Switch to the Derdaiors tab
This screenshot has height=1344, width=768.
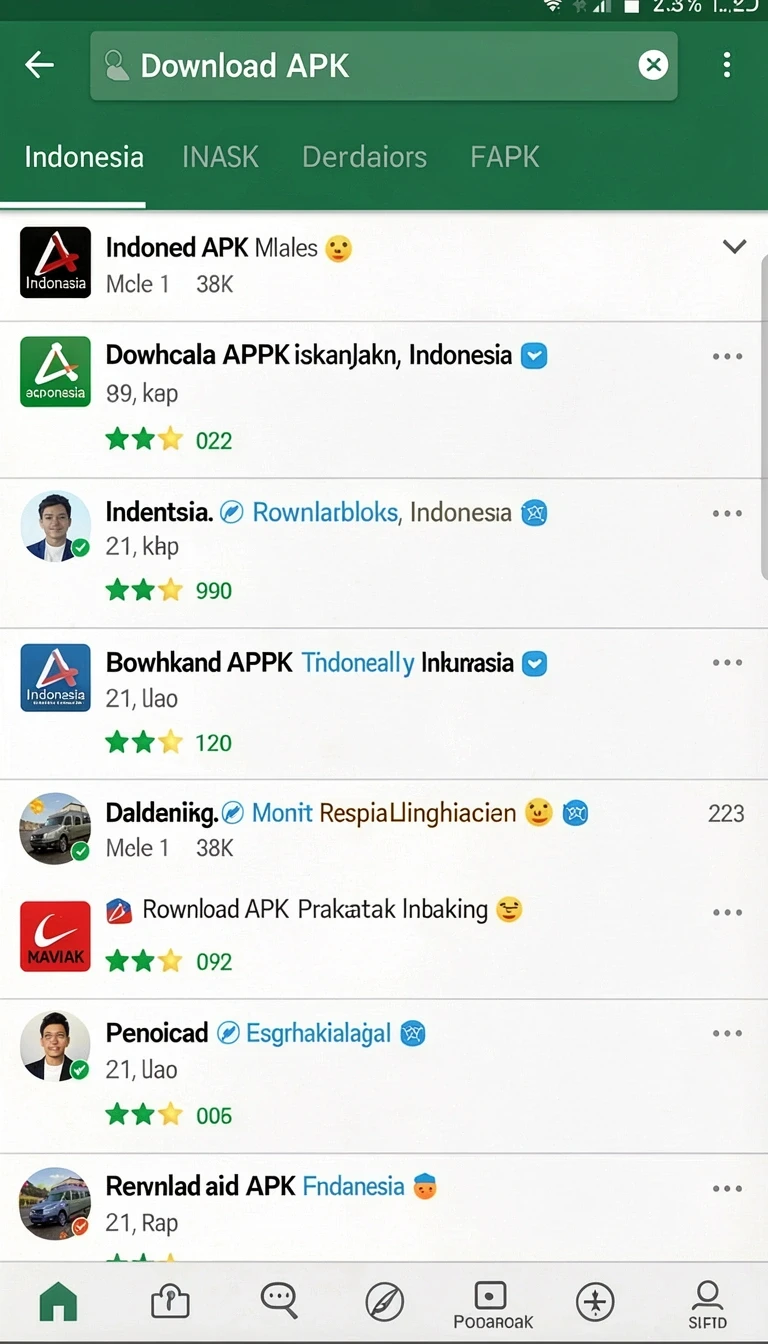364,157
